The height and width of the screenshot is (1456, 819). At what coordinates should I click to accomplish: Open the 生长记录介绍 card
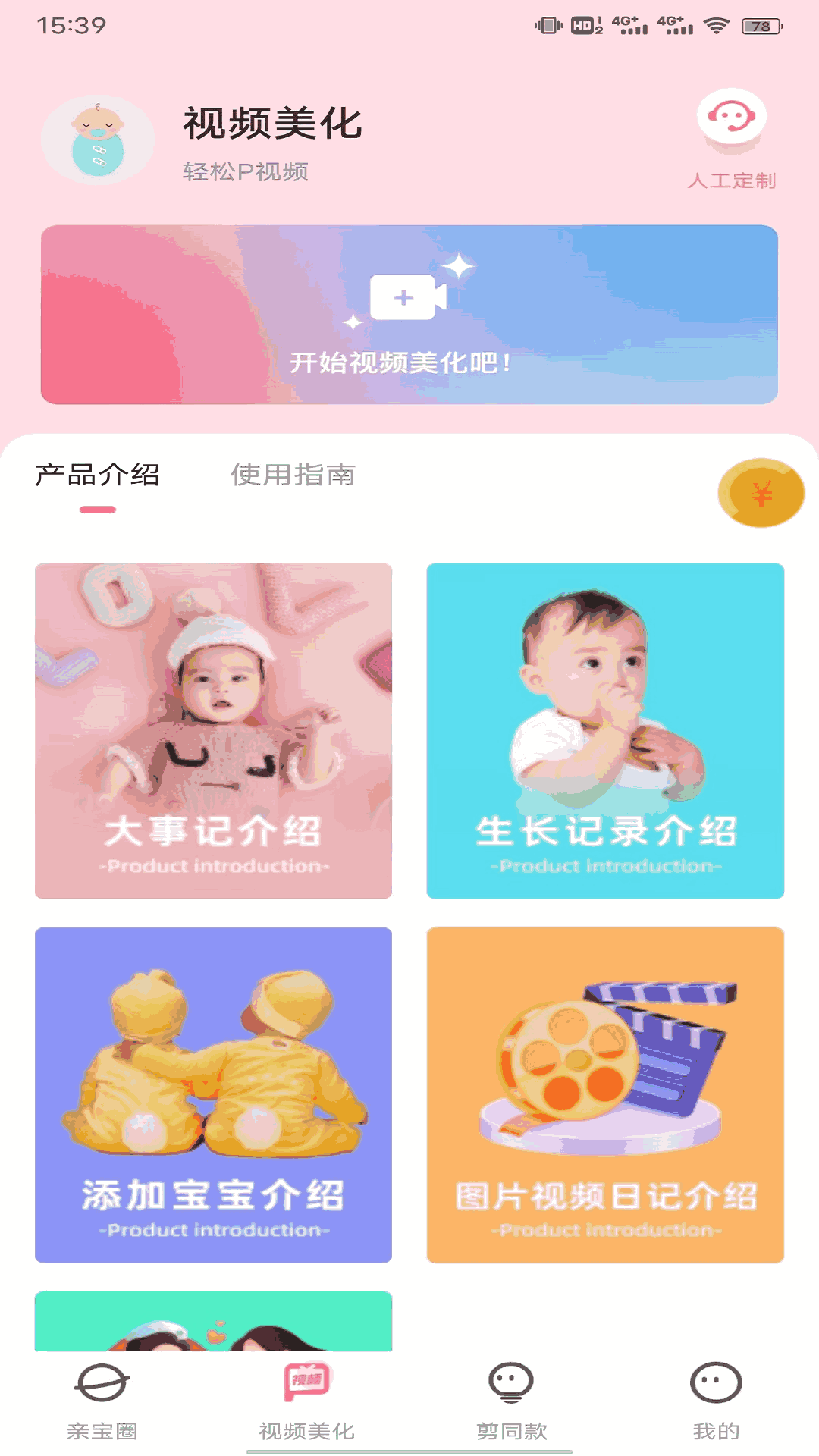pyautogui.click(x=605, y=730)
